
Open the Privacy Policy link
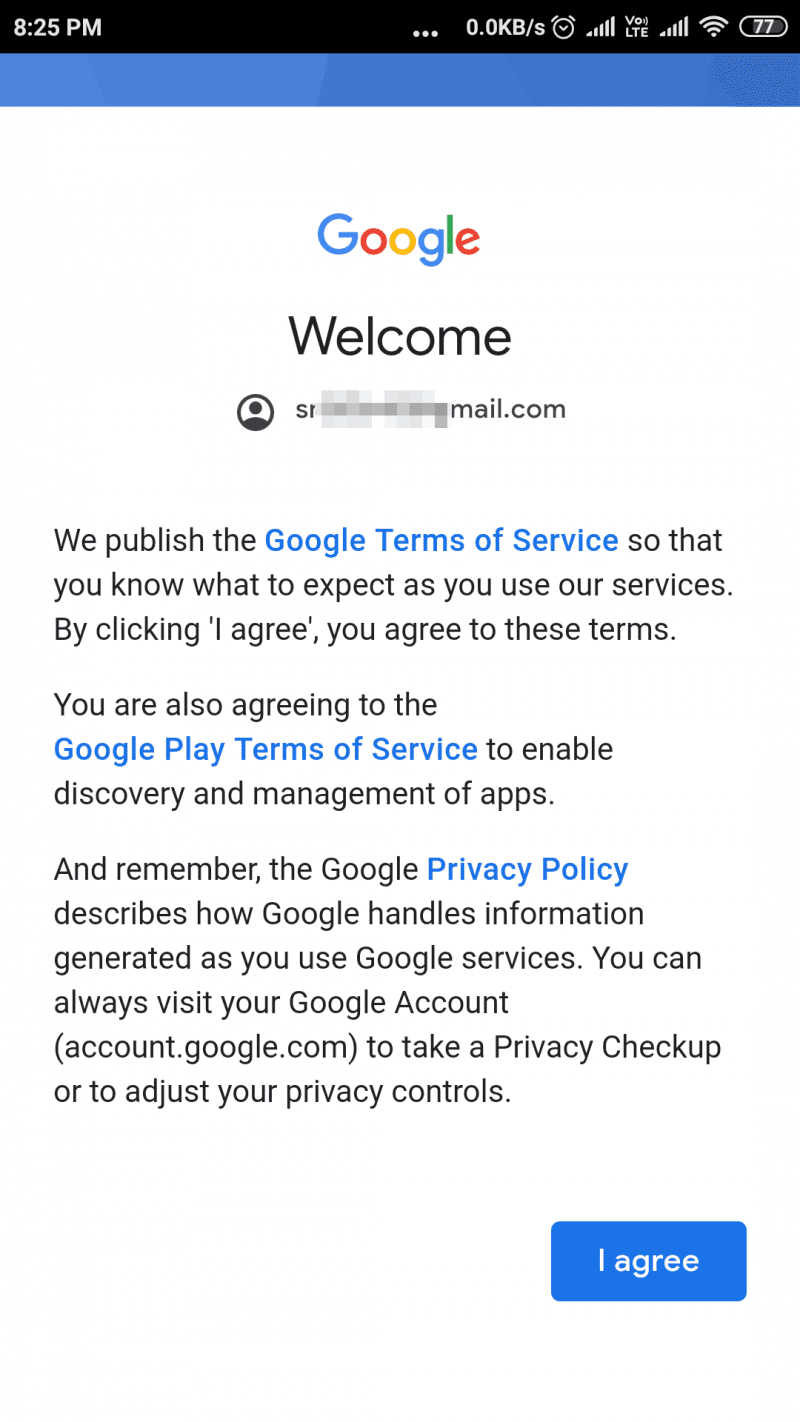(x=527, y=870)
